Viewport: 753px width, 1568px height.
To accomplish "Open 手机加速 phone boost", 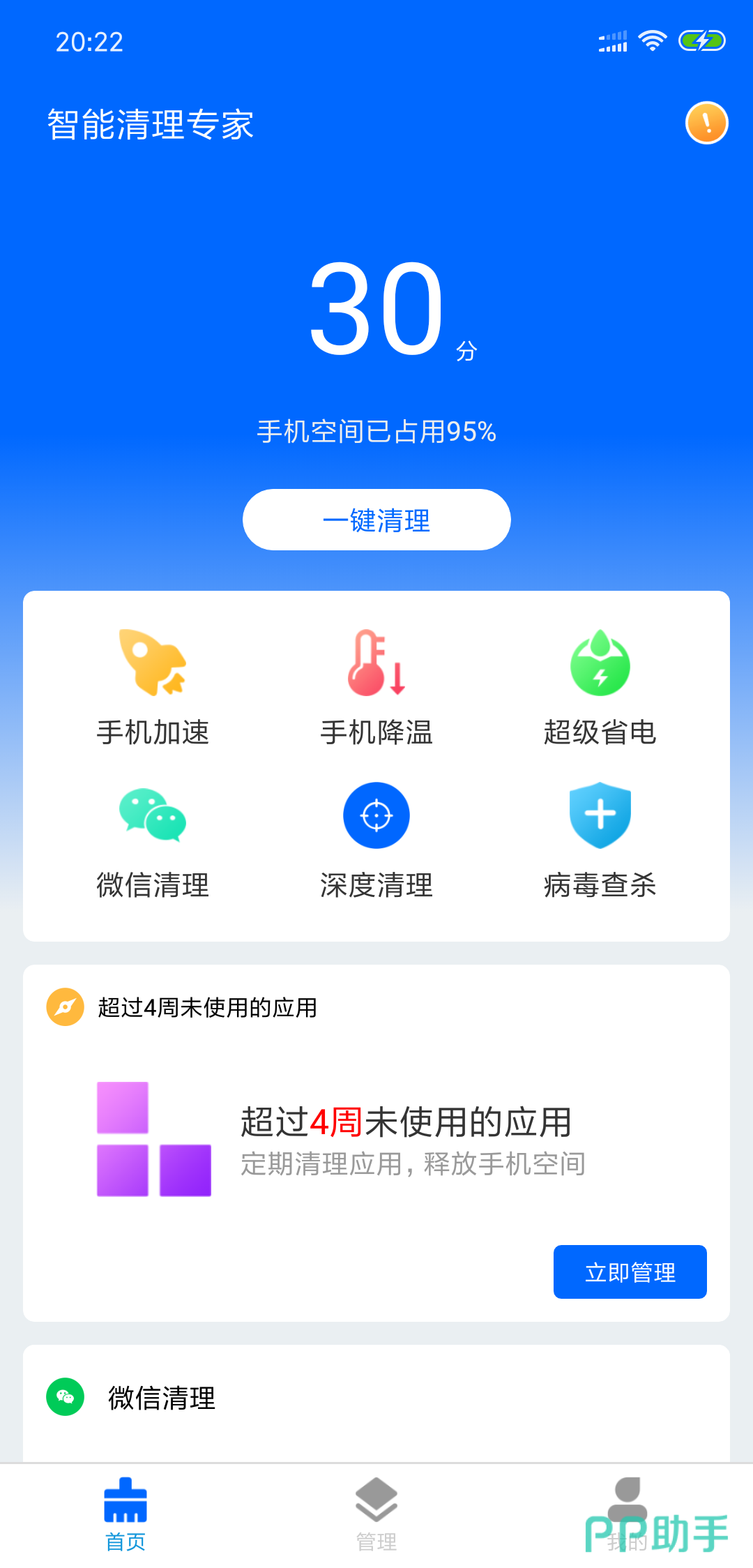I will coord(153,687).
